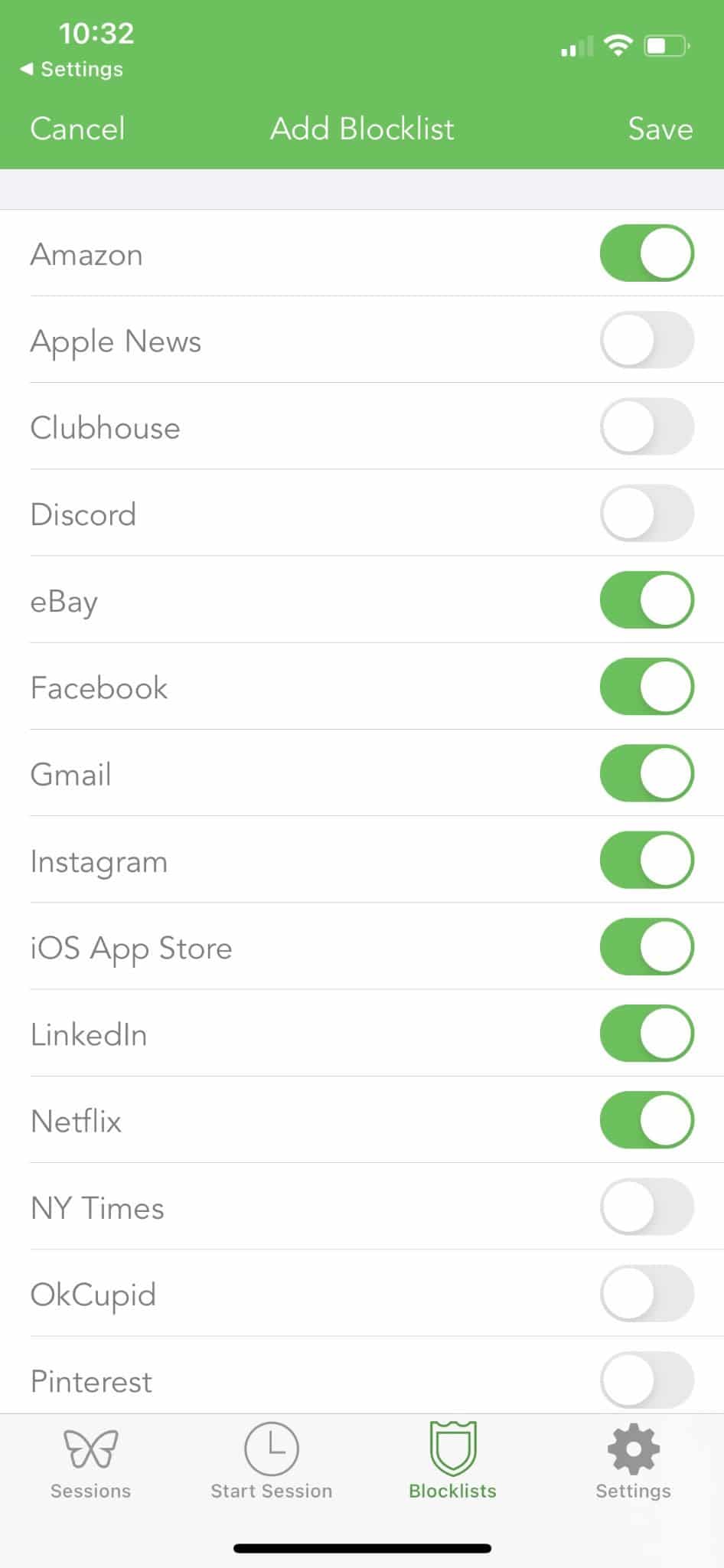Turn off the eBay toggle
Viewport: 724px width, 1568px height.
pos(647,599)
